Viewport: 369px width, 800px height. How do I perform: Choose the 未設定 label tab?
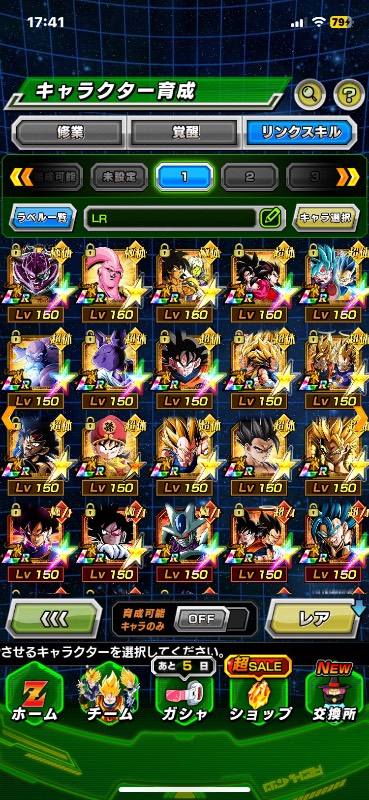[x=119, y=177]
